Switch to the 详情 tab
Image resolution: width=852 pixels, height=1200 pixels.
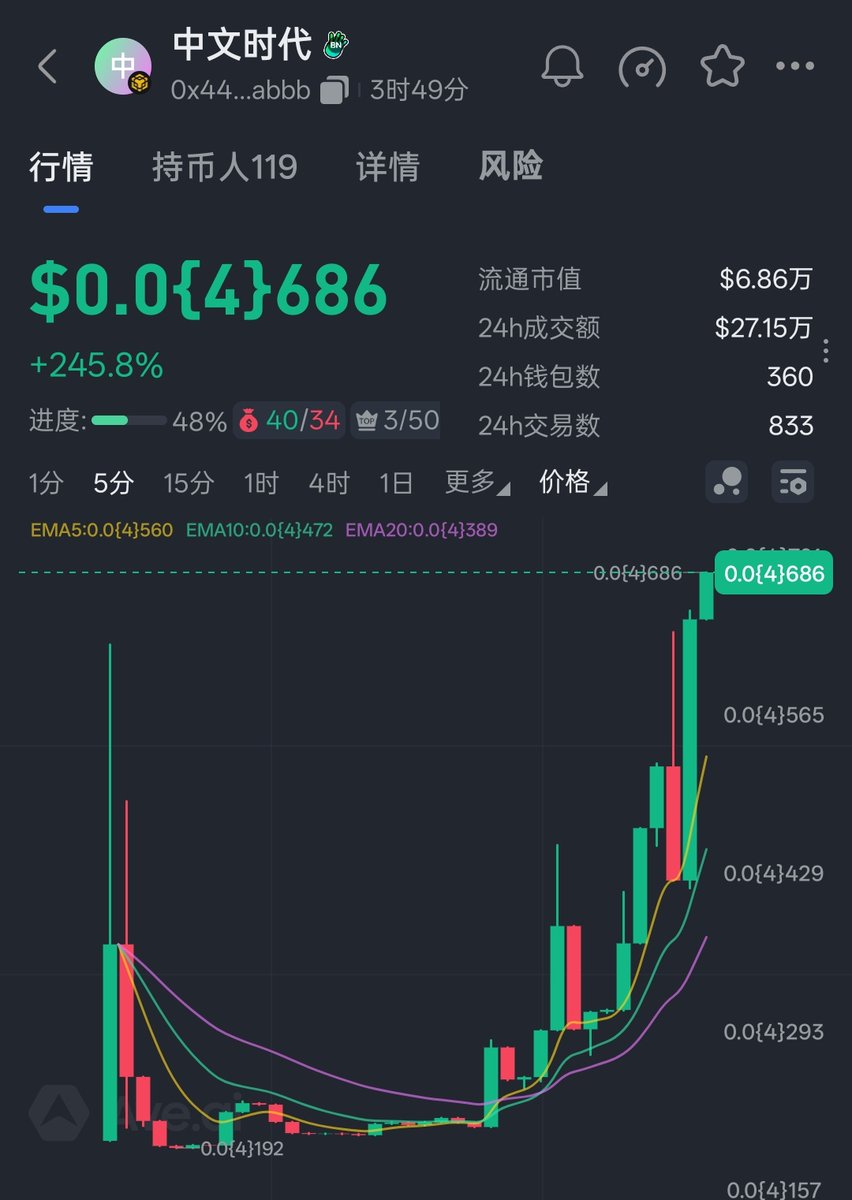pos(387,167)
